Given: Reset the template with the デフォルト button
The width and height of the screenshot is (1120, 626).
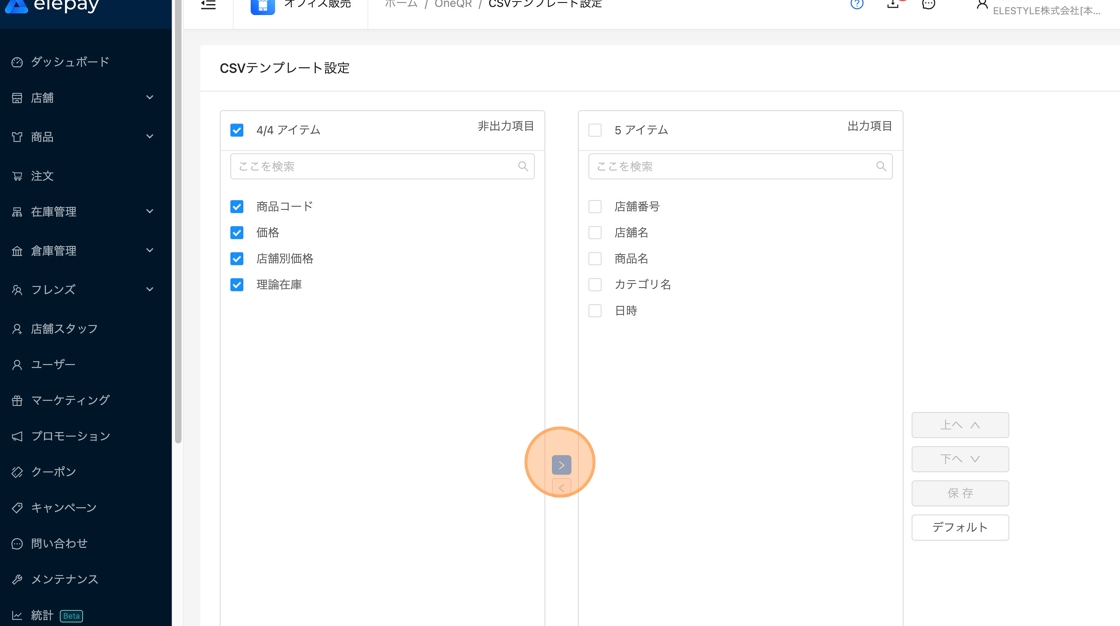Looking at the screenshot, I should [959, 527].
